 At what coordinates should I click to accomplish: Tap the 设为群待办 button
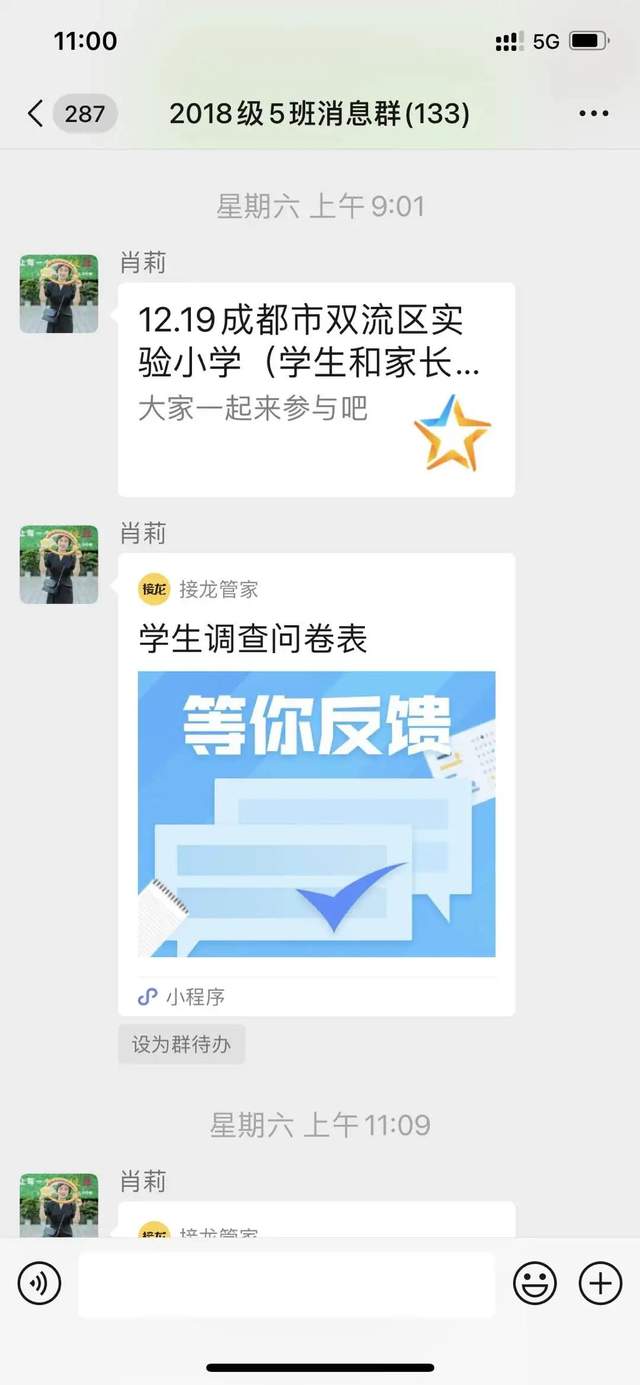pyautogui.click(x=181, y=1045)
